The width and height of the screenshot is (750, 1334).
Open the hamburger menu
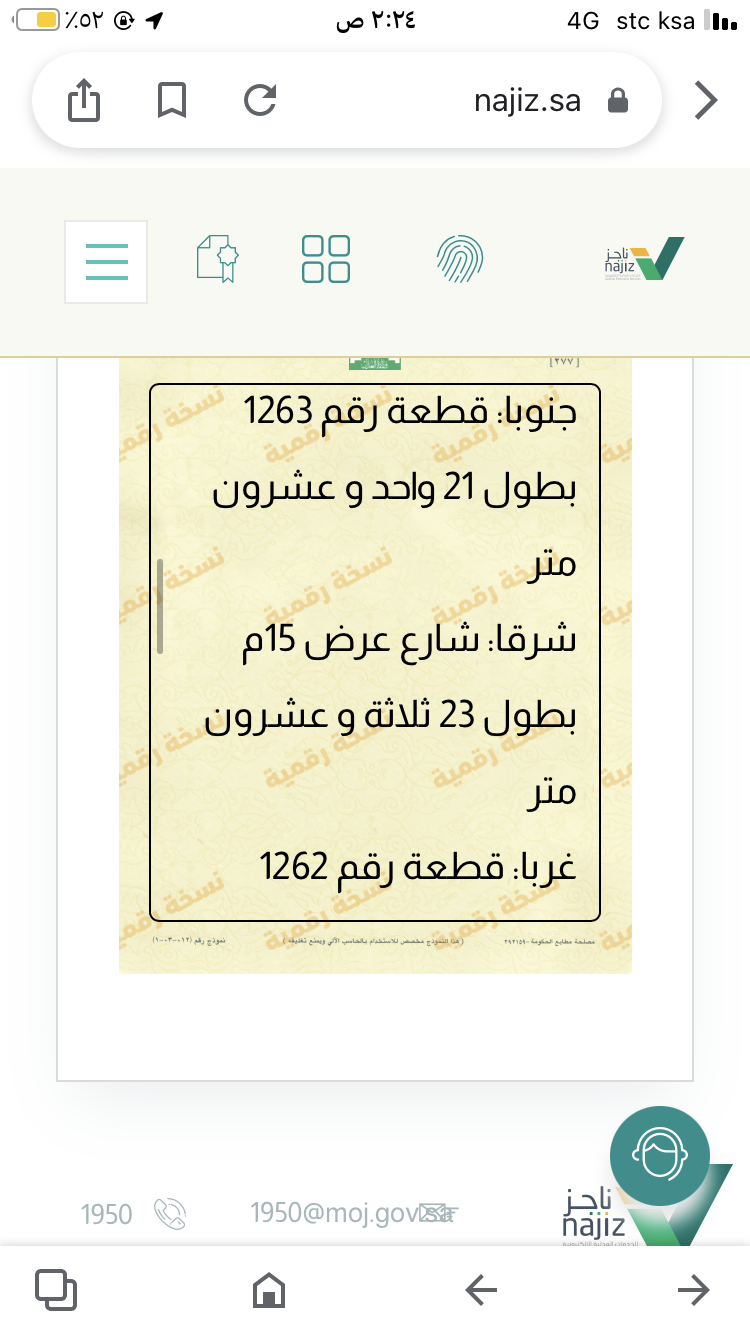pos(106,262)
